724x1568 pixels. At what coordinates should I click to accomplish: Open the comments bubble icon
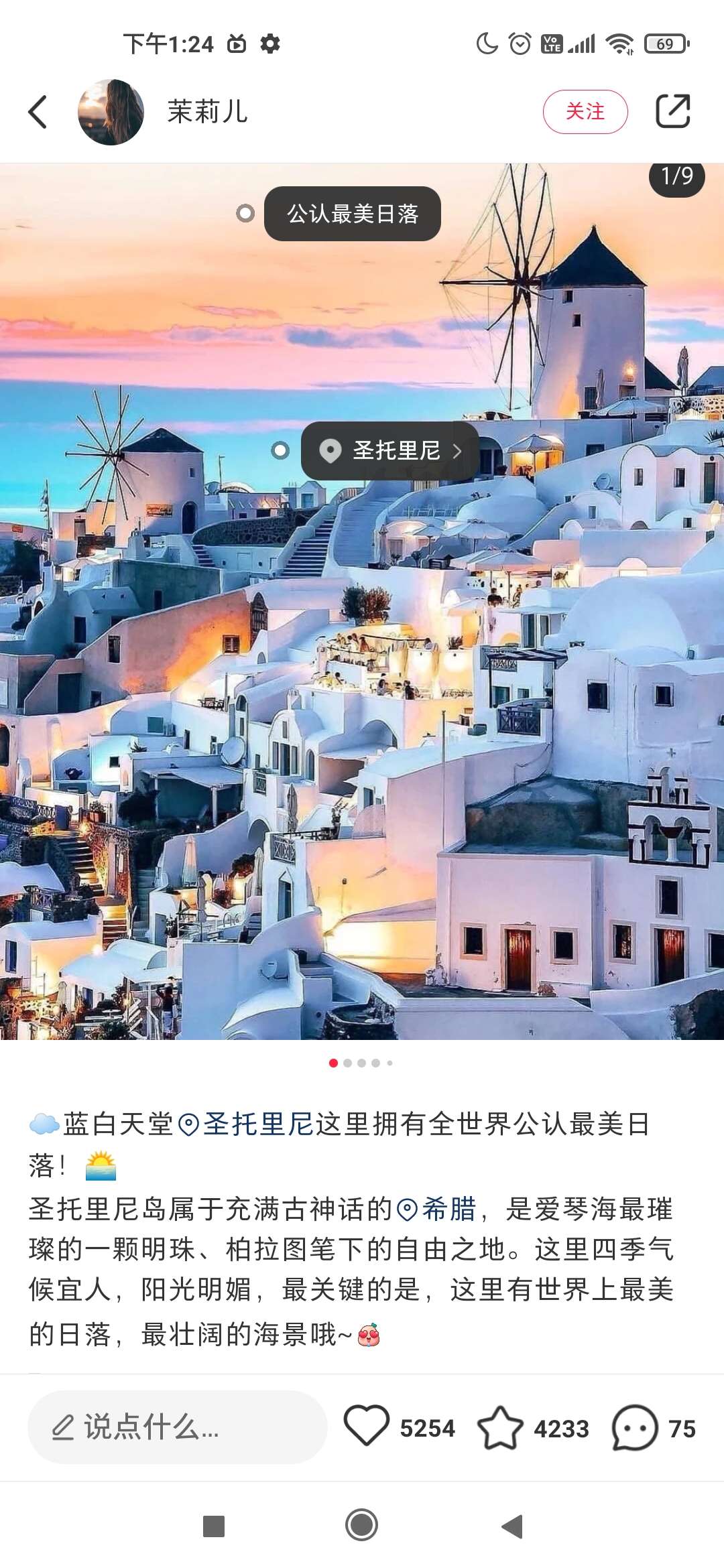(634, 1427)
